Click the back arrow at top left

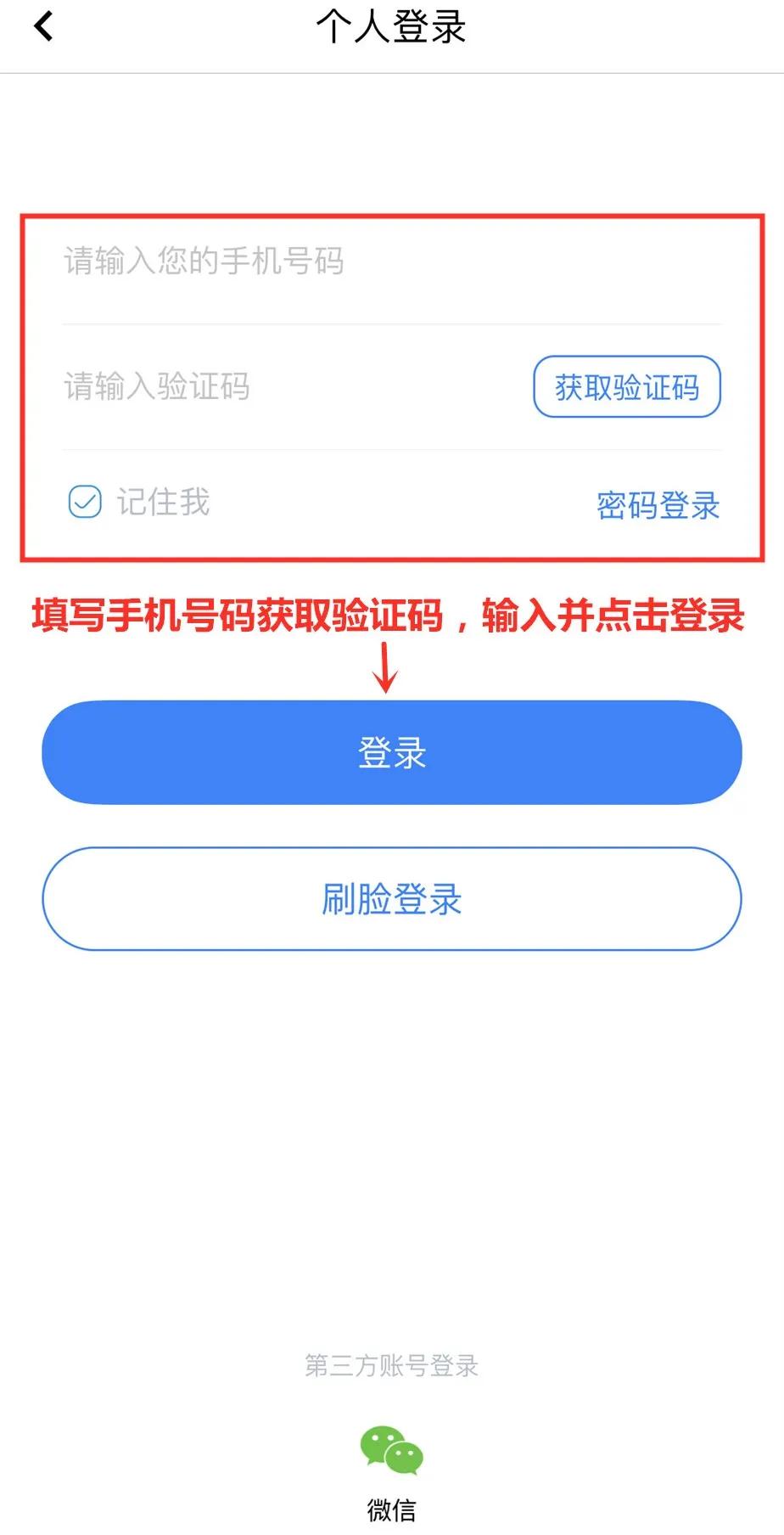coord(42,25)
